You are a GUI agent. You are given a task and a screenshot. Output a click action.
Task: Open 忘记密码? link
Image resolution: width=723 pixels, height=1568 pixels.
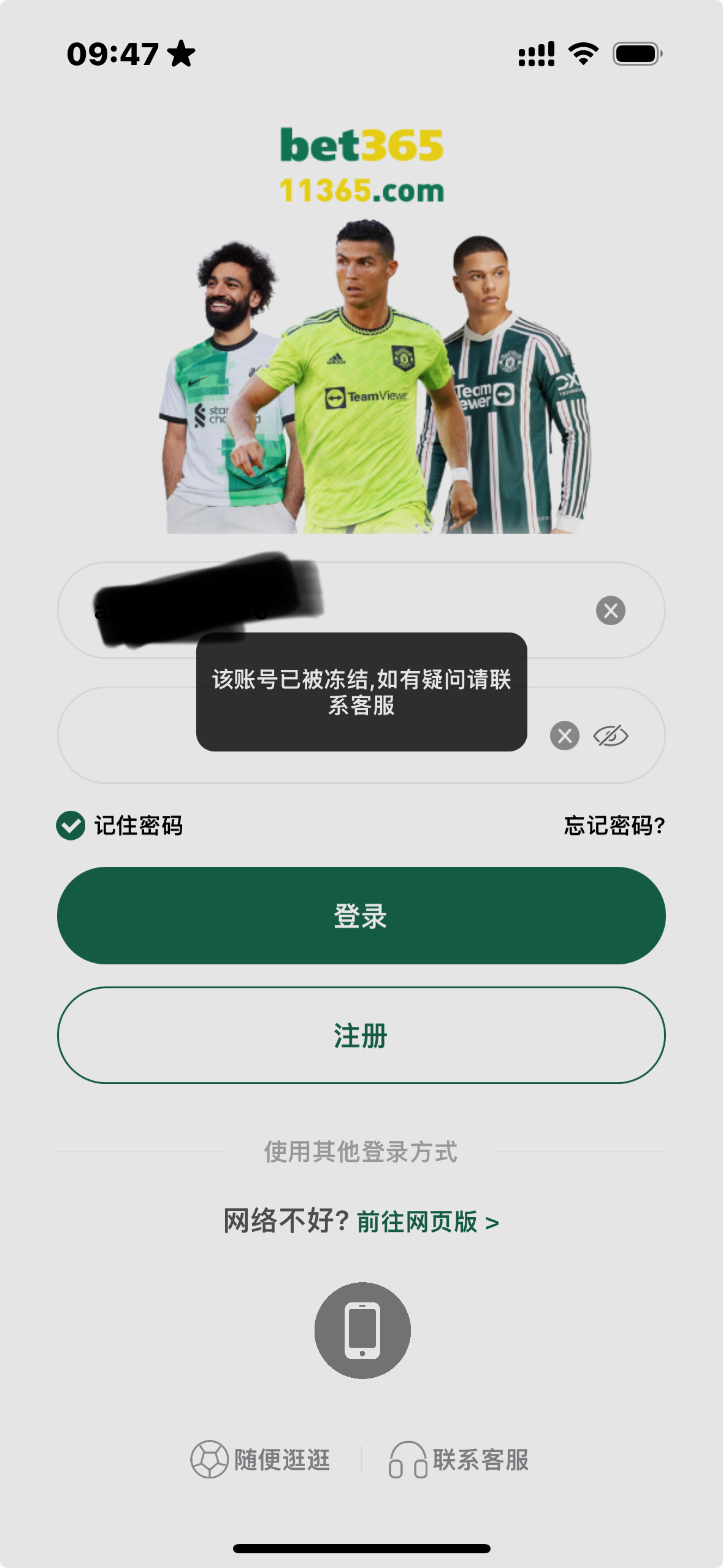click(614, 825)
